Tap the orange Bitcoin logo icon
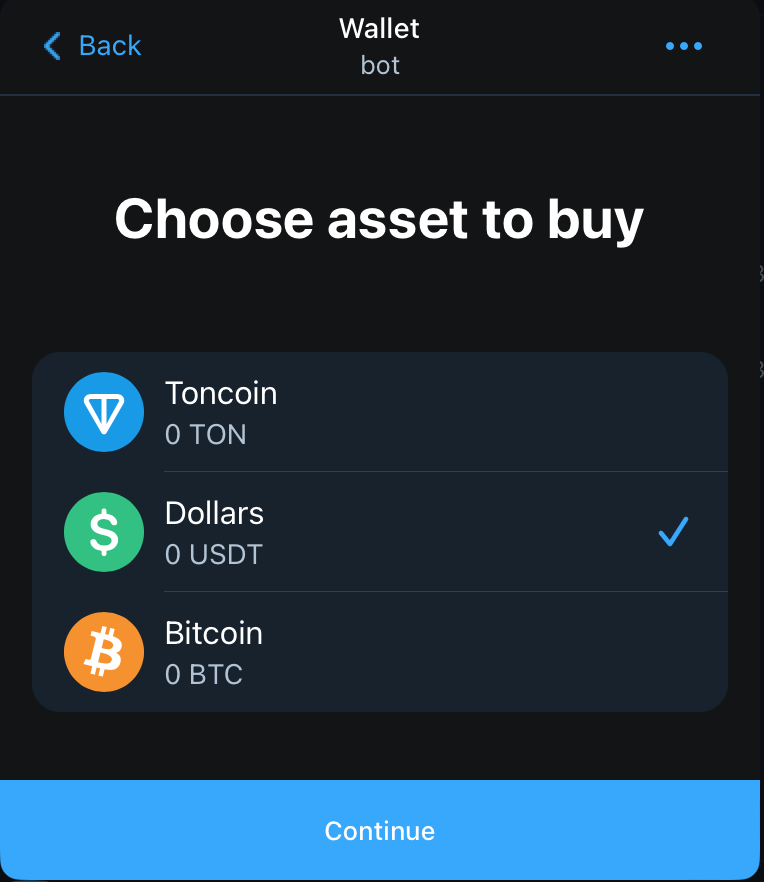The image size is (764, 882). (104, 651)
